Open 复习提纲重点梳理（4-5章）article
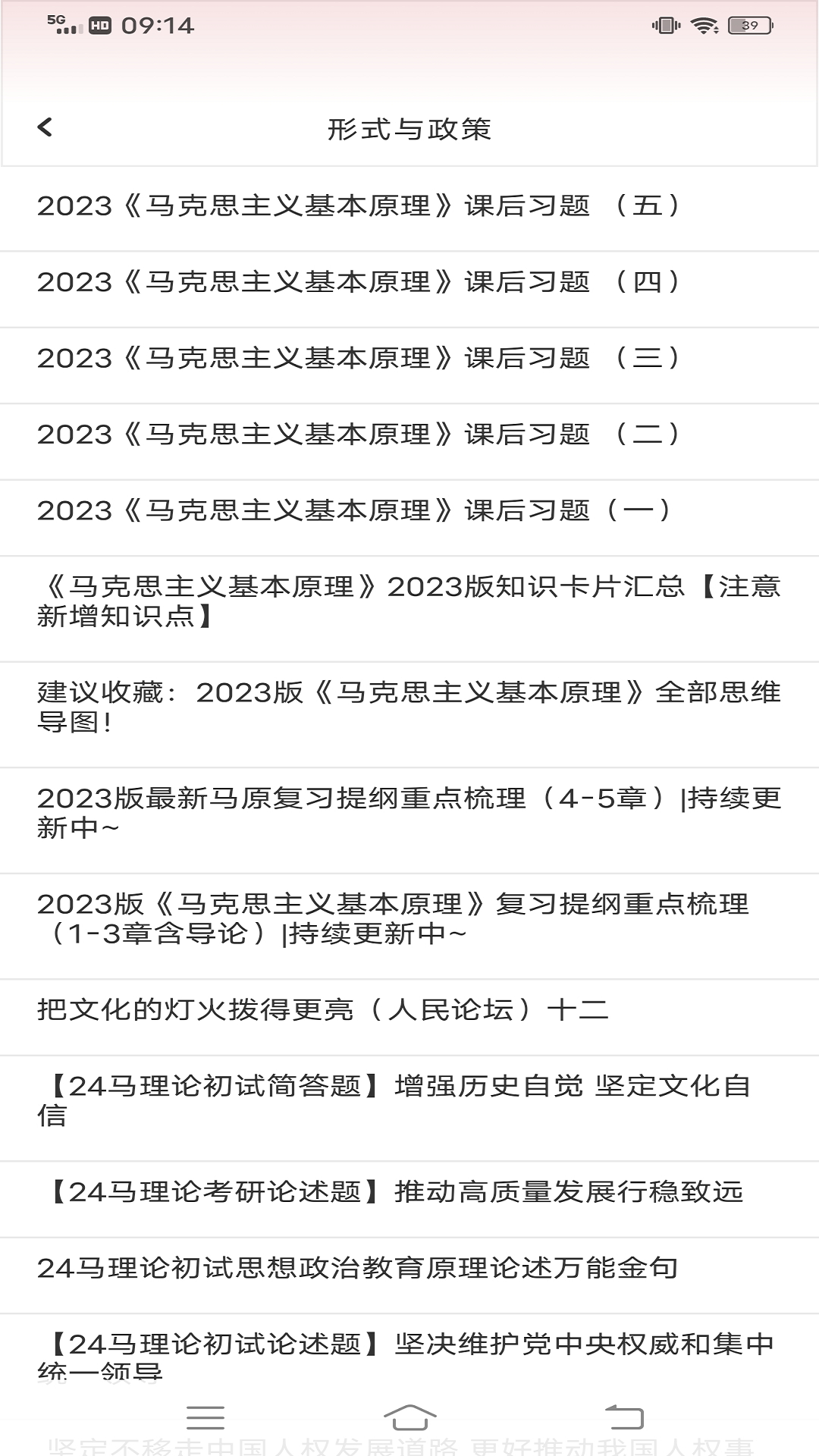 [409, 813]
